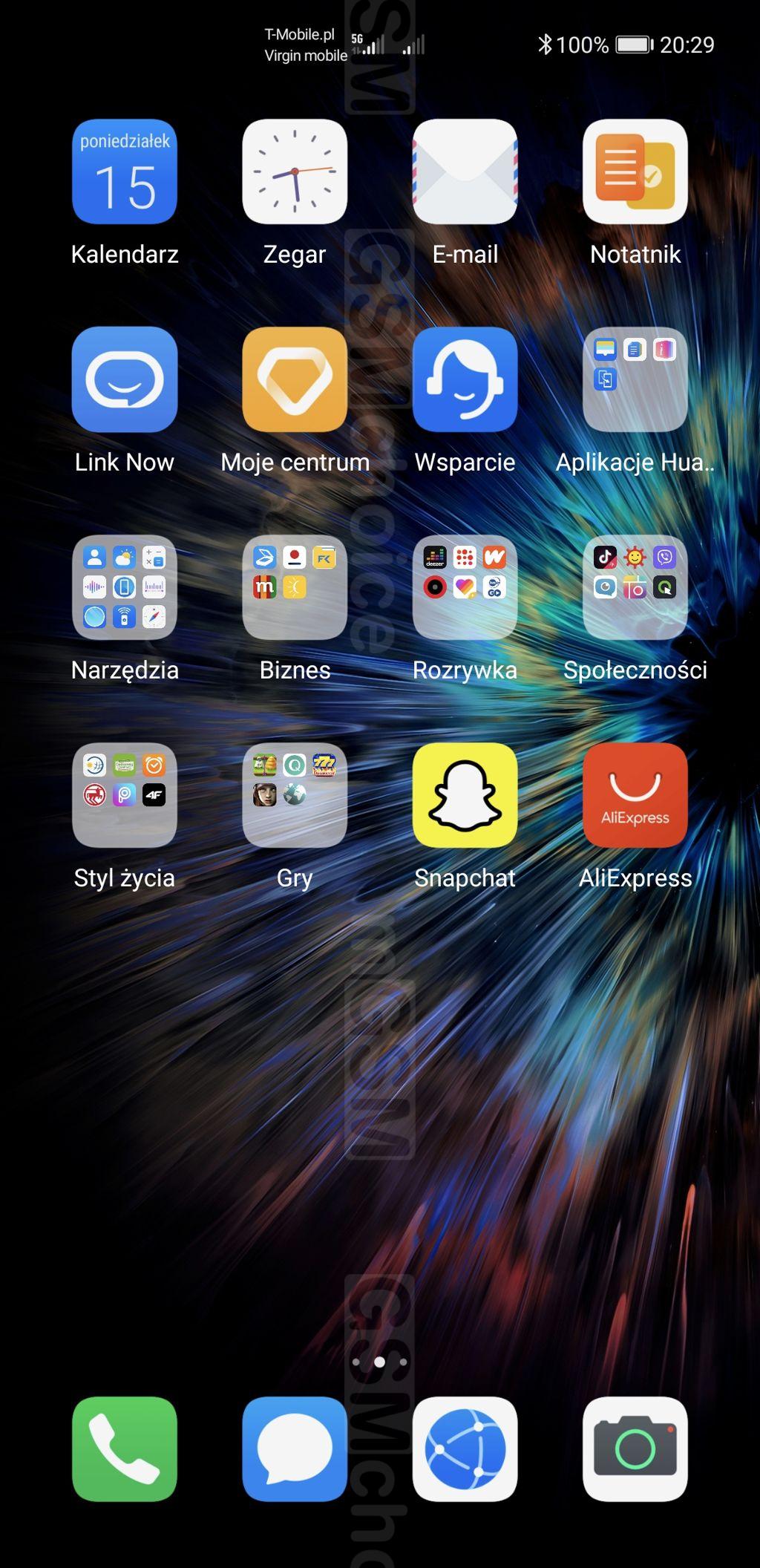760x1568 pixels.
Task: Launch Link Now
Action: point(125,379)
